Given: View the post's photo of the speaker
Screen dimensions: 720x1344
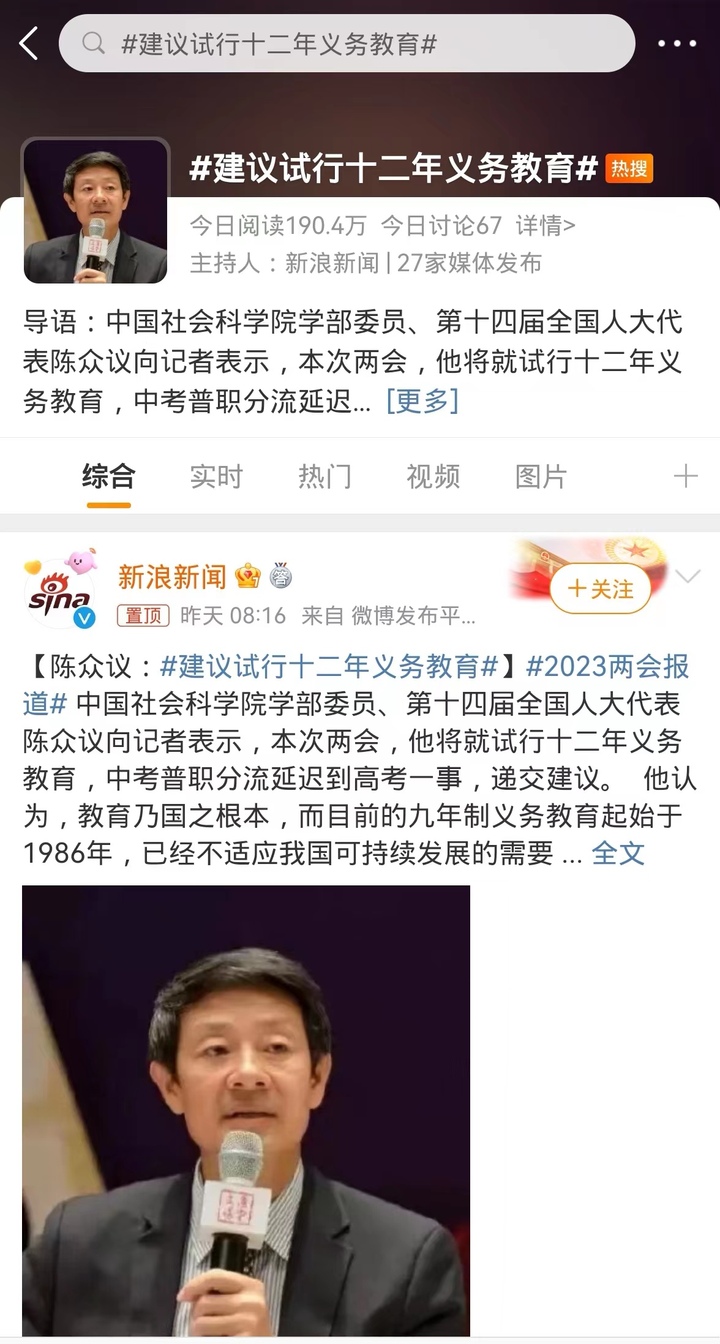Looking at the screenshot, I should (x=246, y=1110).
